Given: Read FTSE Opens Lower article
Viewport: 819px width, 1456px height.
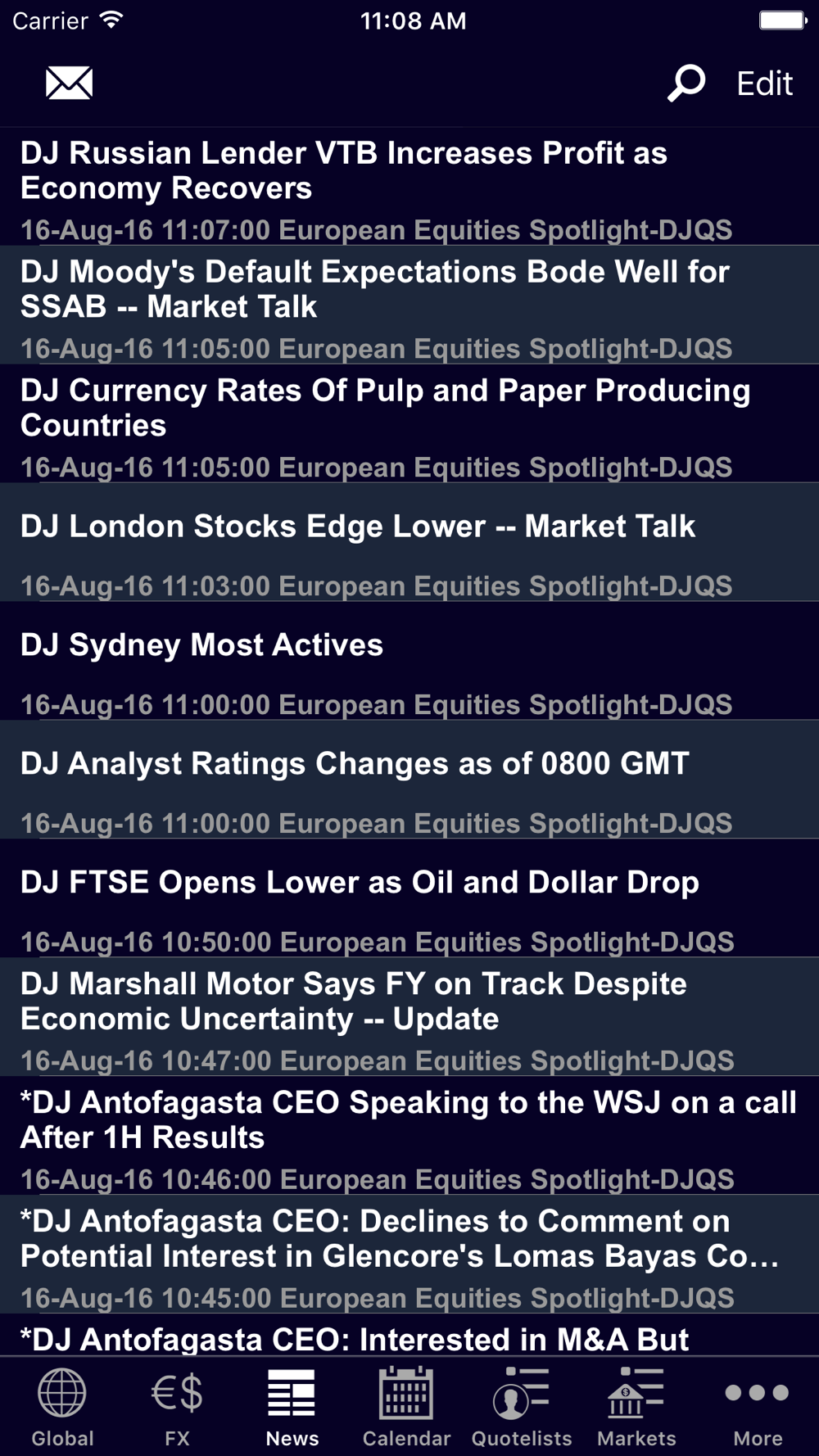Looking at the screenshot, I should tap(409, 898).
